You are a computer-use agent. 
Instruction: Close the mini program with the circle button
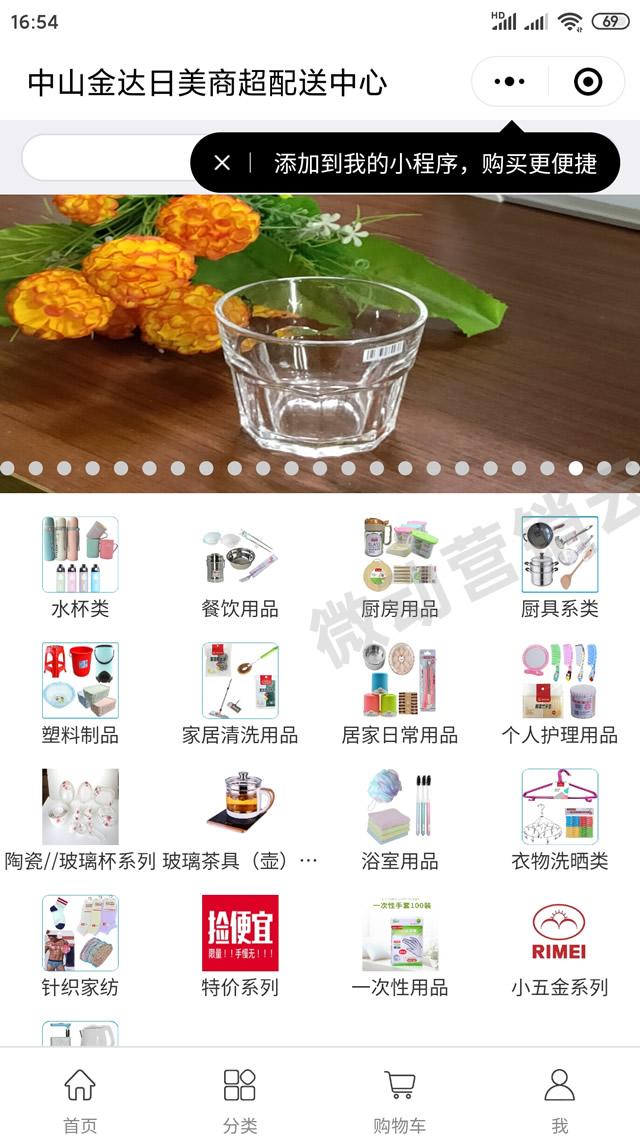pos(588,82)
